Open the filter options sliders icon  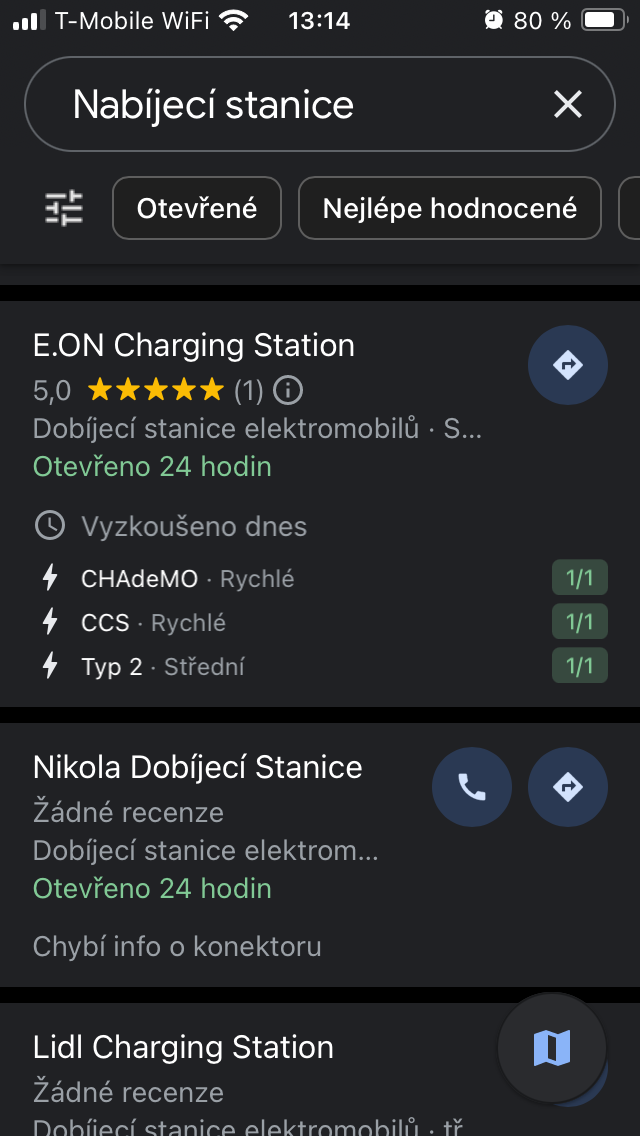[x=65, y=208]
